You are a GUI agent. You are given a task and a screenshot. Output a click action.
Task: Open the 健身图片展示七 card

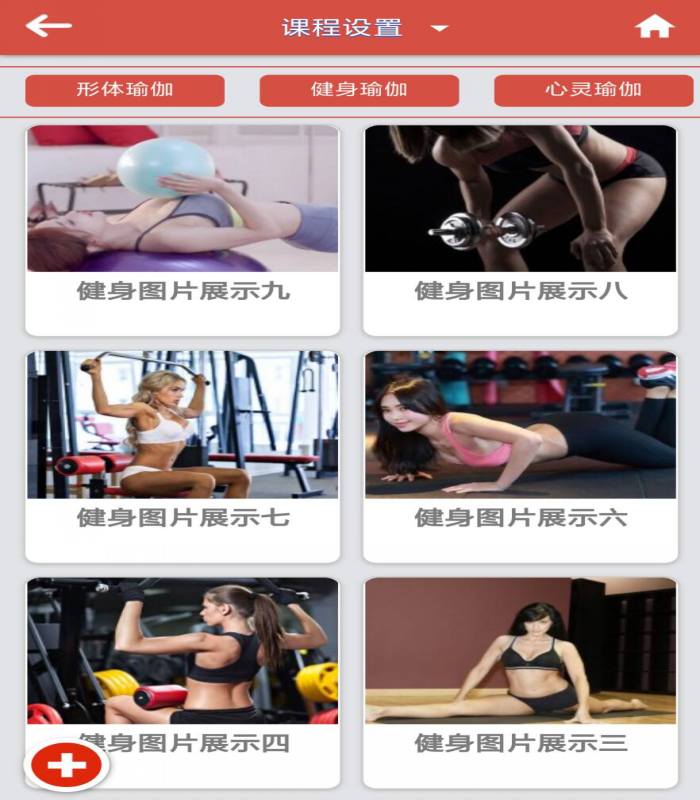point(183,456)
